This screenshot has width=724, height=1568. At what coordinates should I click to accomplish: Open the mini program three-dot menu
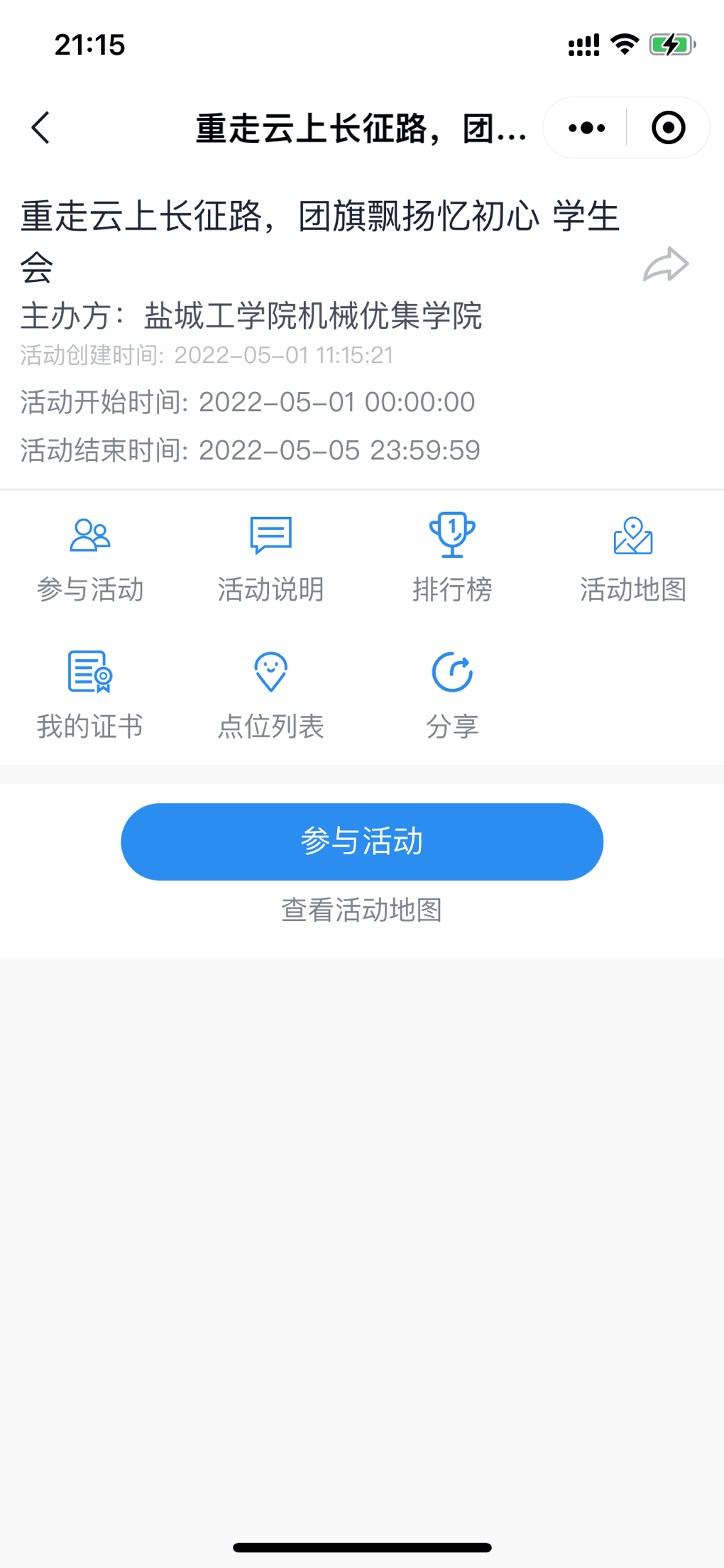click(587, 128)
